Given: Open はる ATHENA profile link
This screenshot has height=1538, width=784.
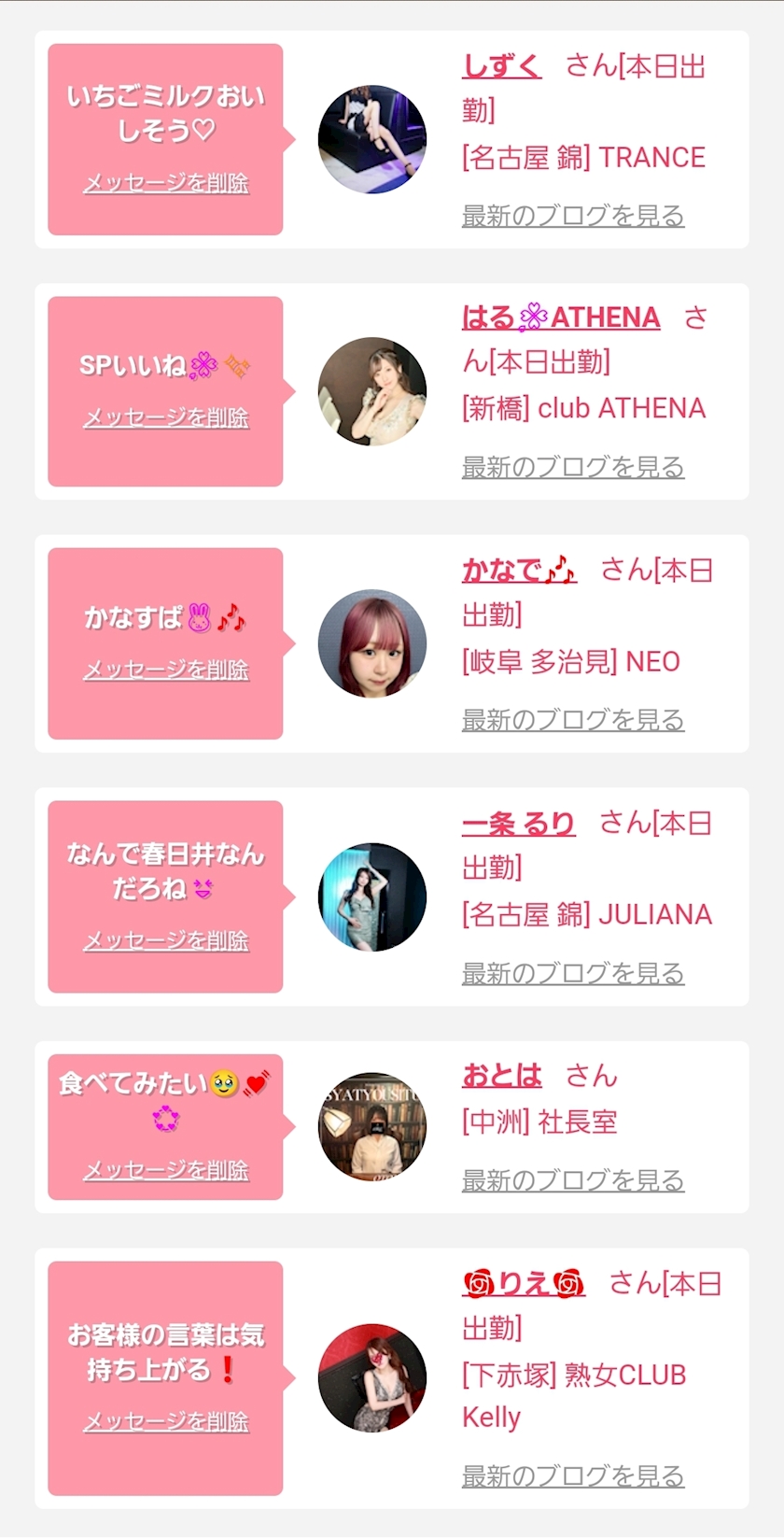Looking at the screenshot, I should click(x=561, y=317).
